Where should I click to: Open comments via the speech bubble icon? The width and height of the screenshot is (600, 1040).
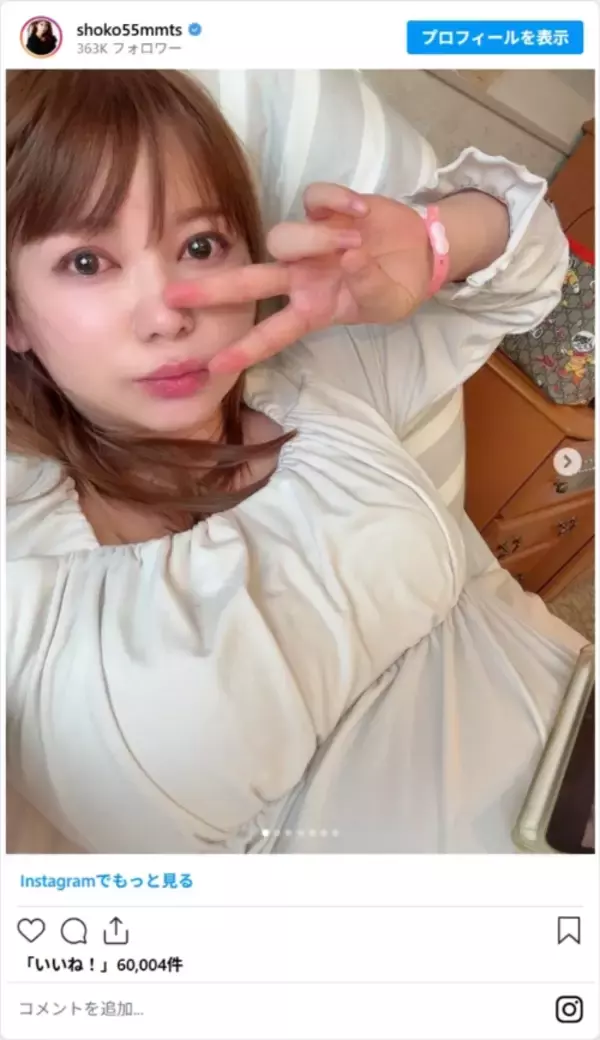click(74, 931)
